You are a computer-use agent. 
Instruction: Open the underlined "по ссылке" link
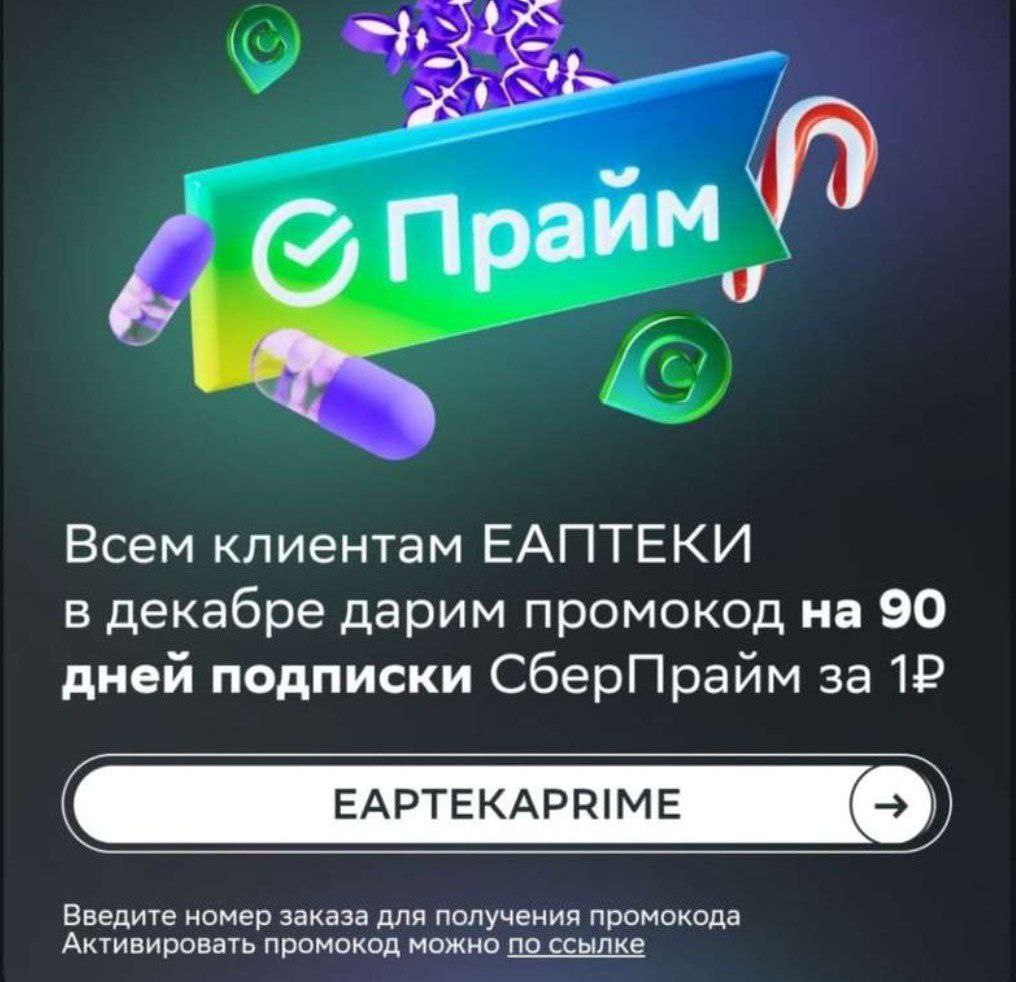click(x=575, y=944)
